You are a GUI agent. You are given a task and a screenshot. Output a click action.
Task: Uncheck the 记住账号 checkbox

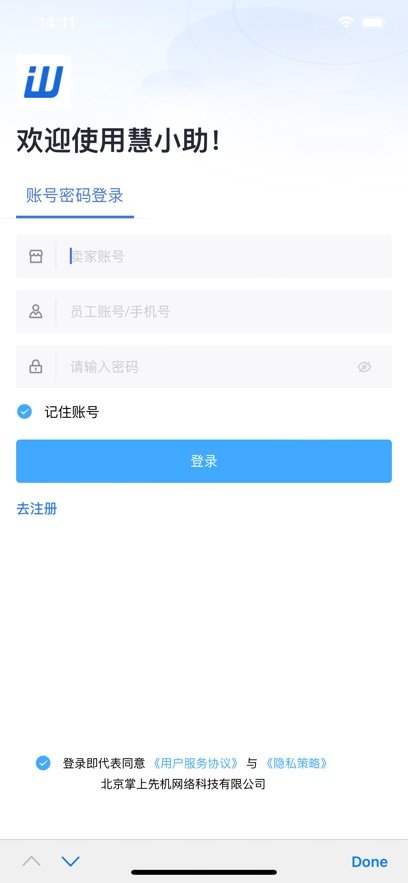[24, 412]
